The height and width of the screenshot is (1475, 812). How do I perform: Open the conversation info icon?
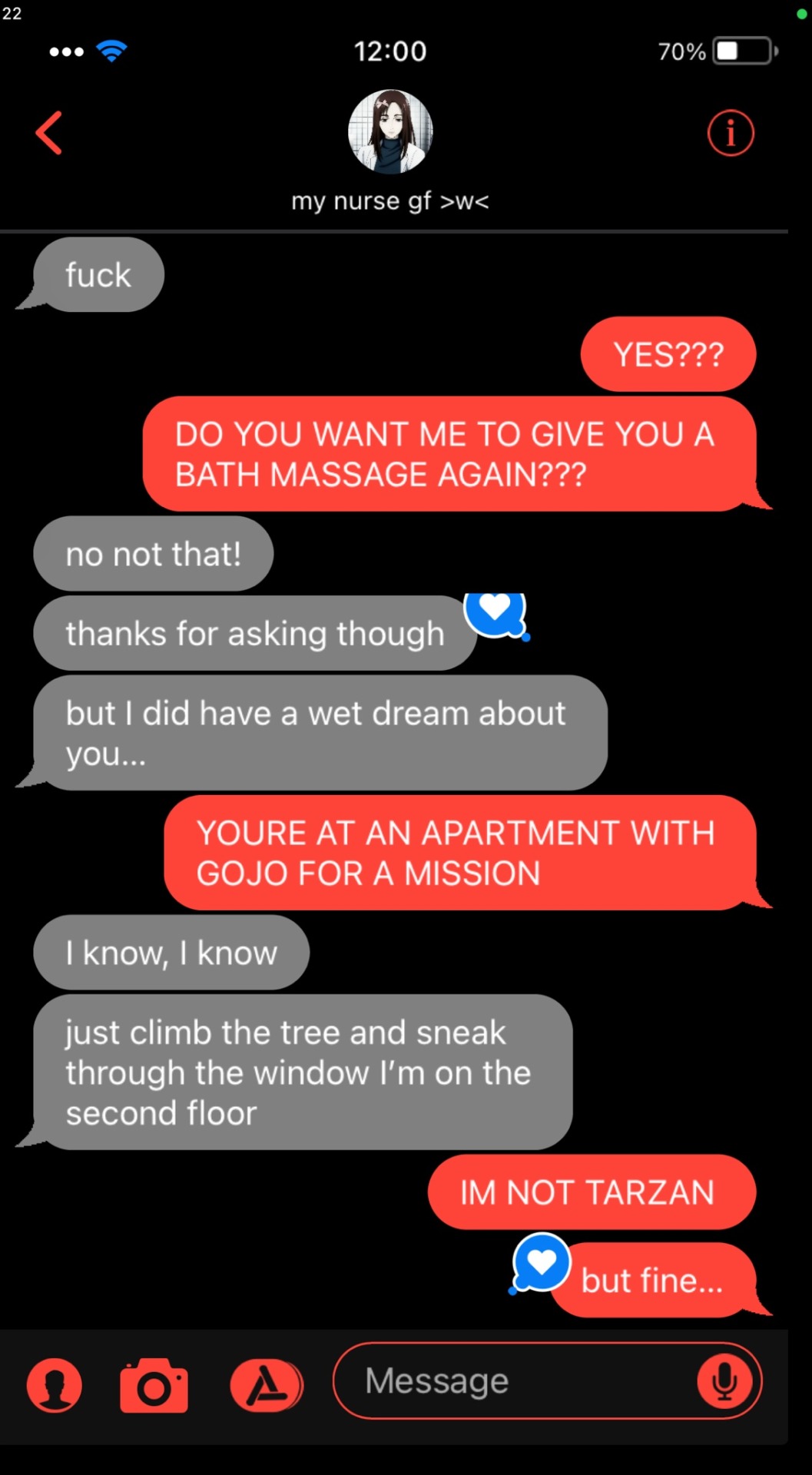click(x=730, y=133)
